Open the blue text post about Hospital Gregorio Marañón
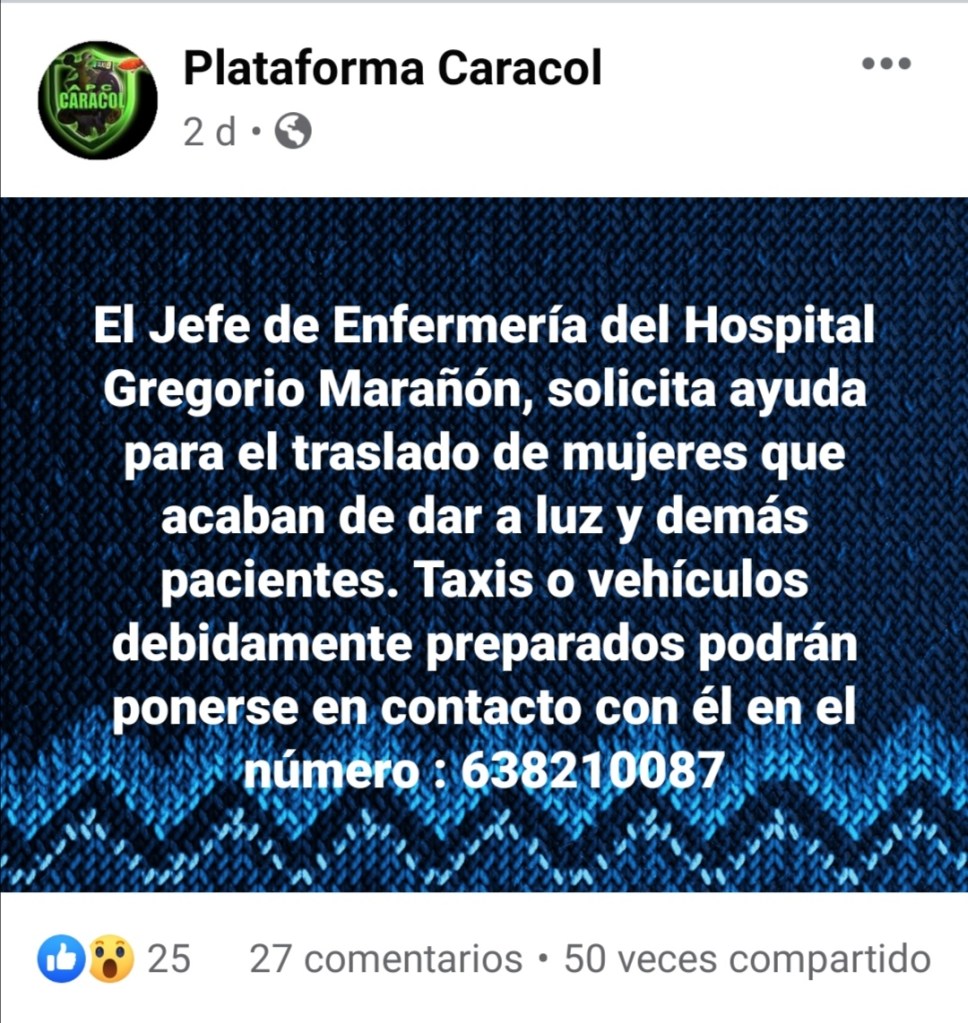 click(x=484, y=545)
